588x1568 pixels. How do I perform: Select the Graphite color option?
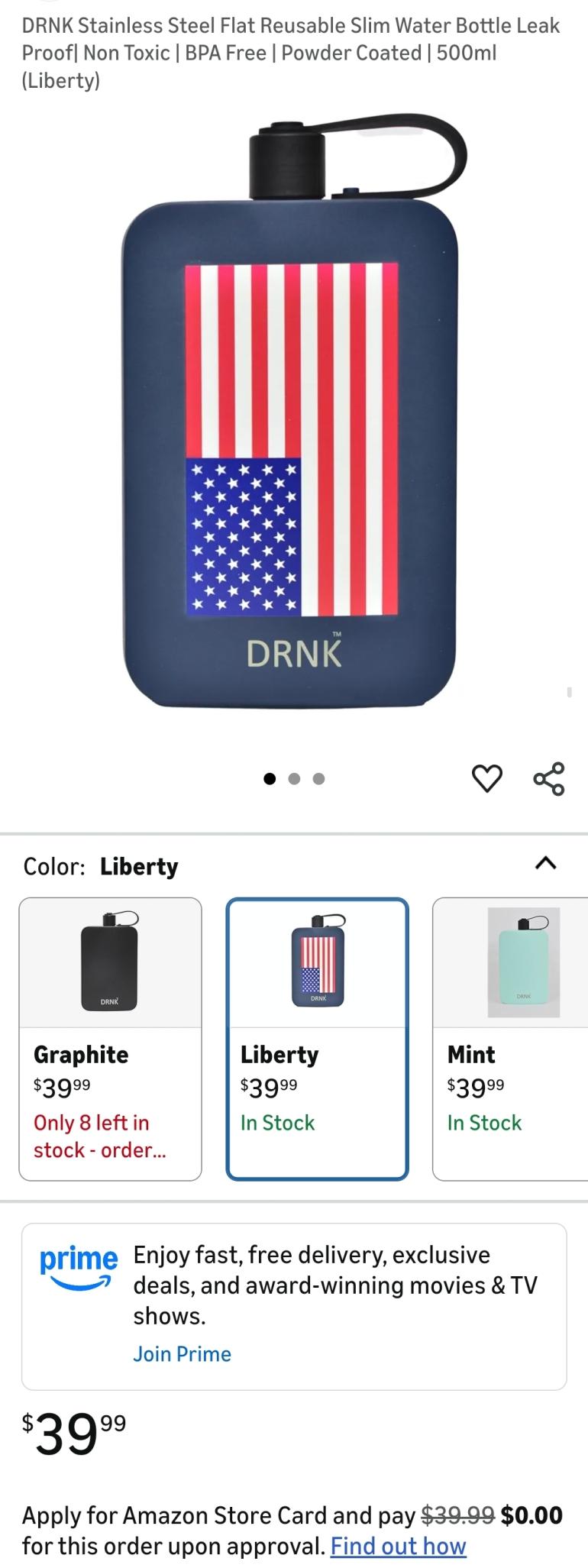(x=111, y=1038)
